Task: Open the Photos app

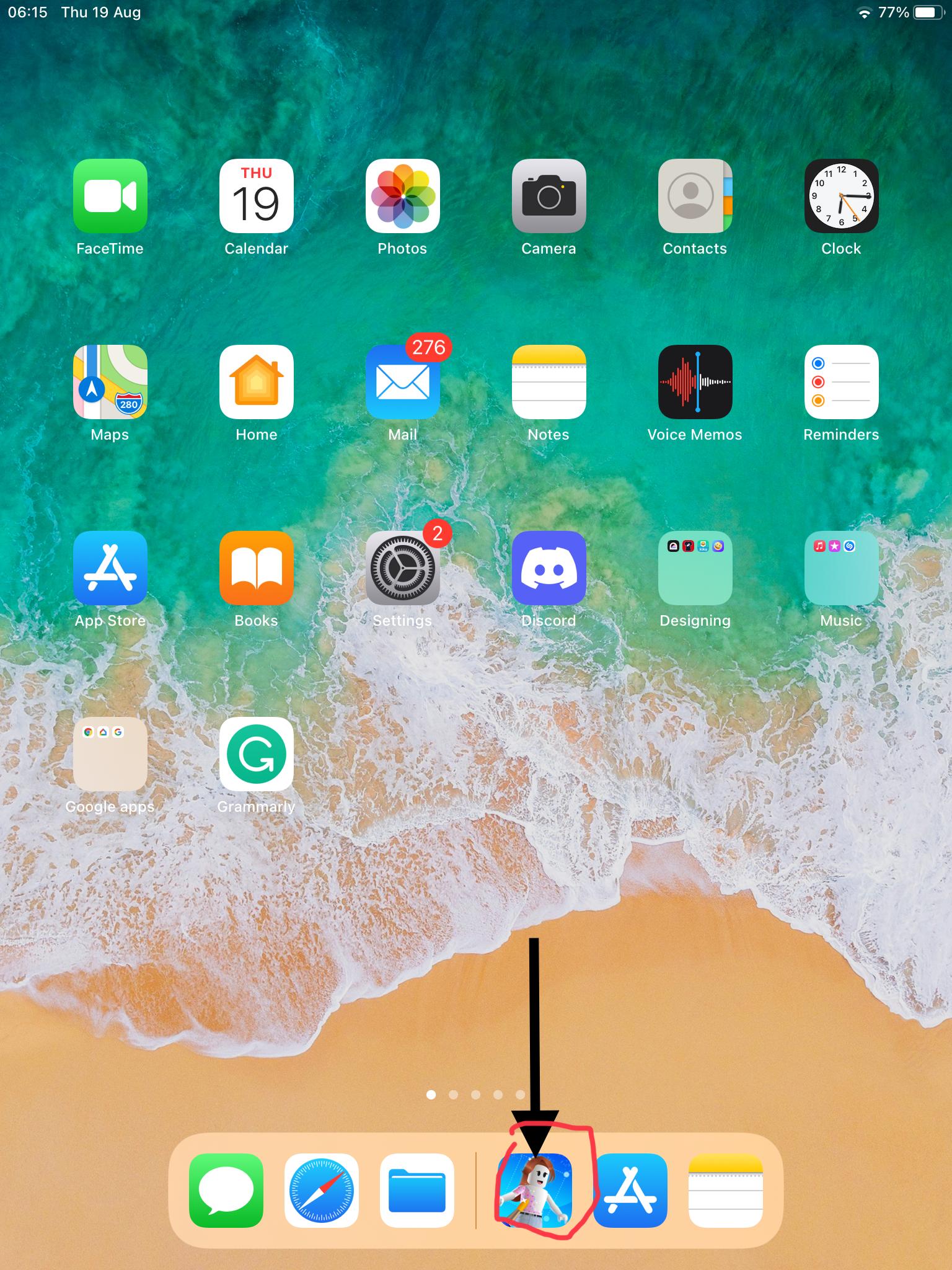Action: [x=402, y=196]
